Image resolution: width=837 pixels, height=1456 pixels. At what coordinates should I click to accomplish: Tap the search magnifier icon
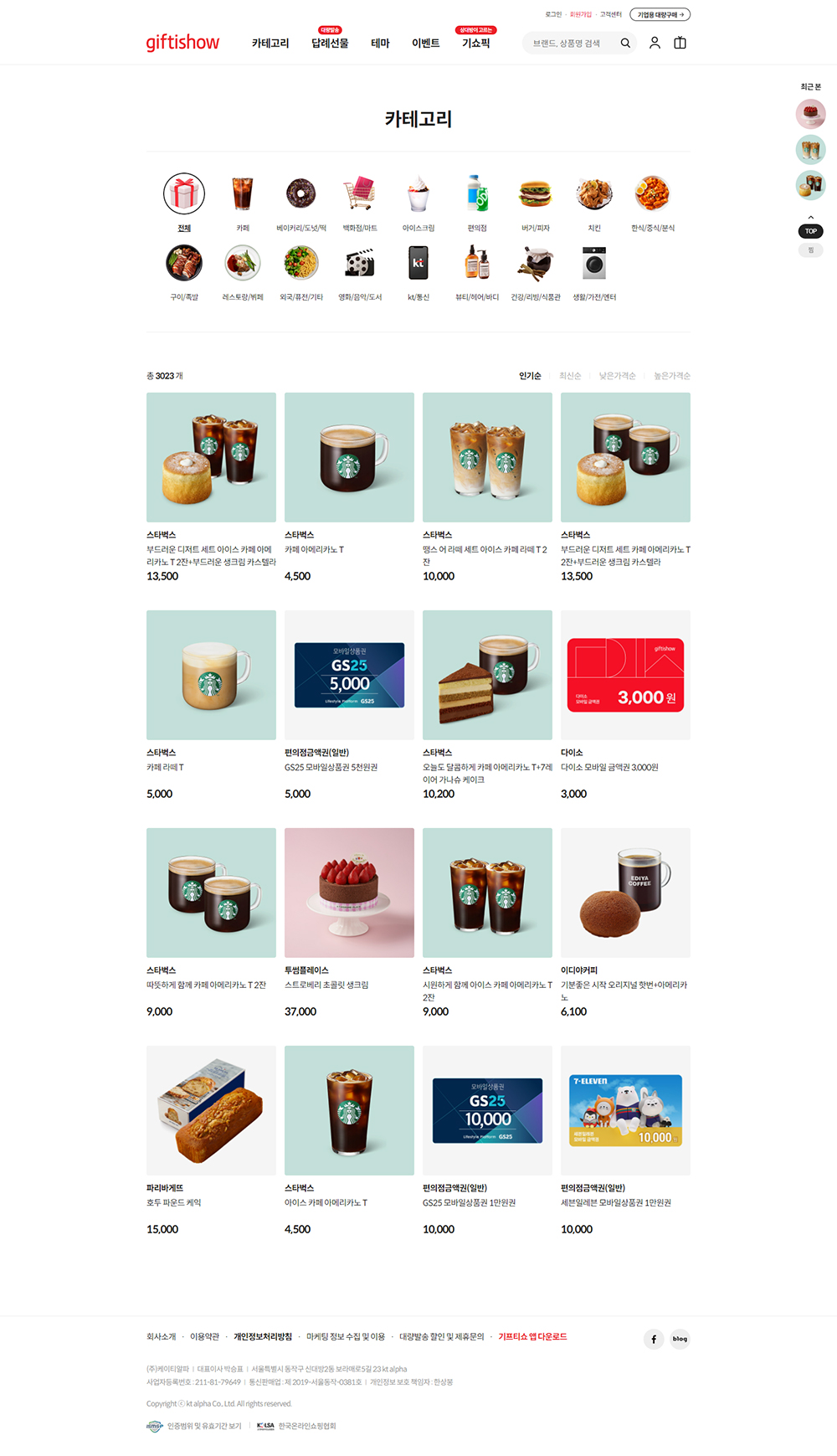point(625,44)
